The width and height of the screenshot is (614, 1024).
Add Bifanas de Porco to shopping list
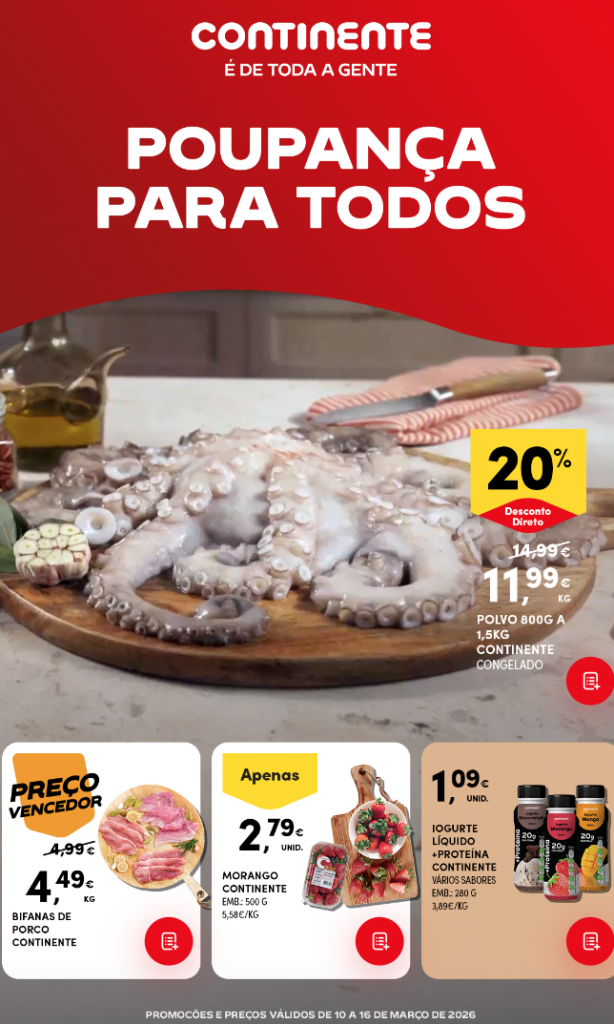tap(168, 941)
